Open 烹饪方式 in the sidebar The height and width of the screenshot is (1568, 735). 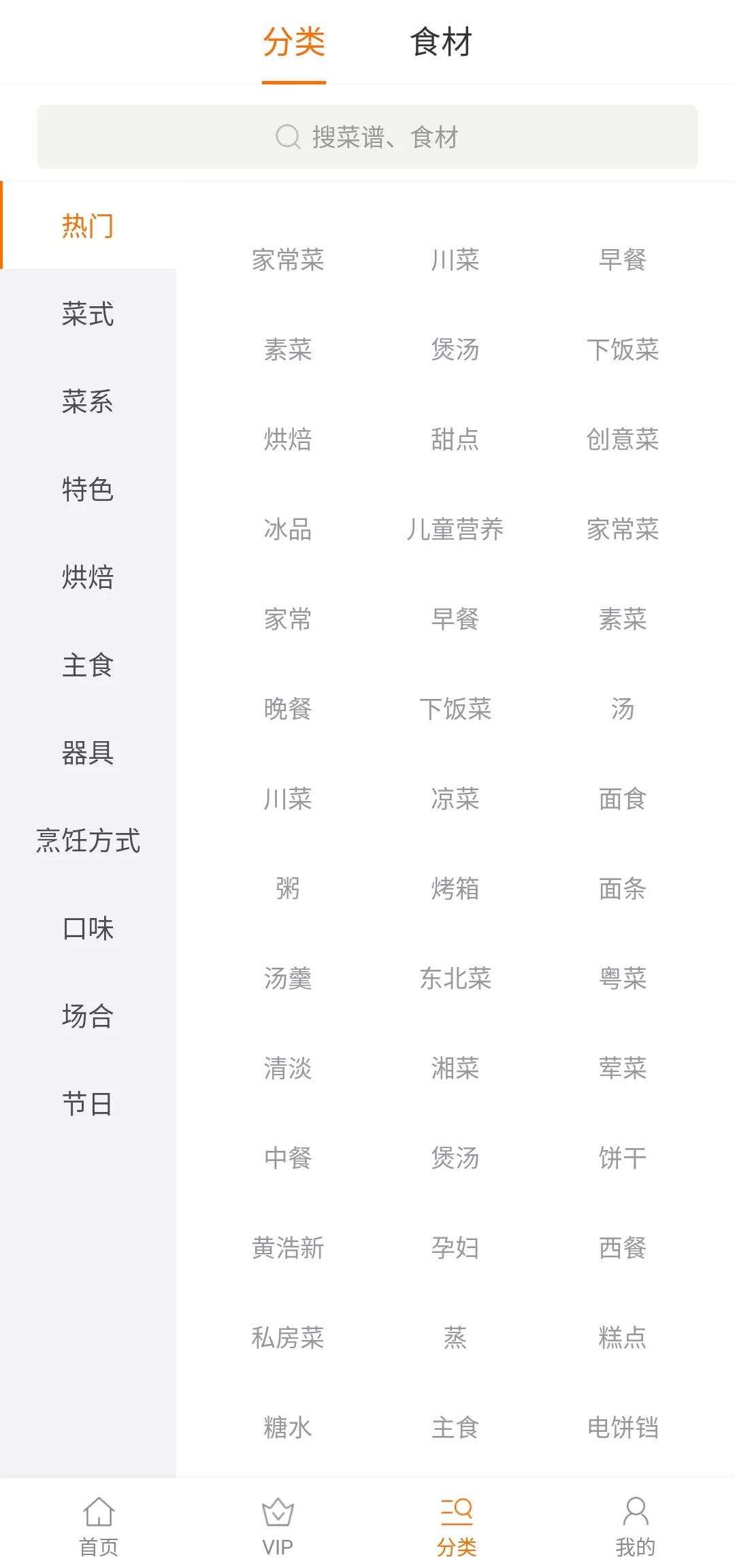88,840
